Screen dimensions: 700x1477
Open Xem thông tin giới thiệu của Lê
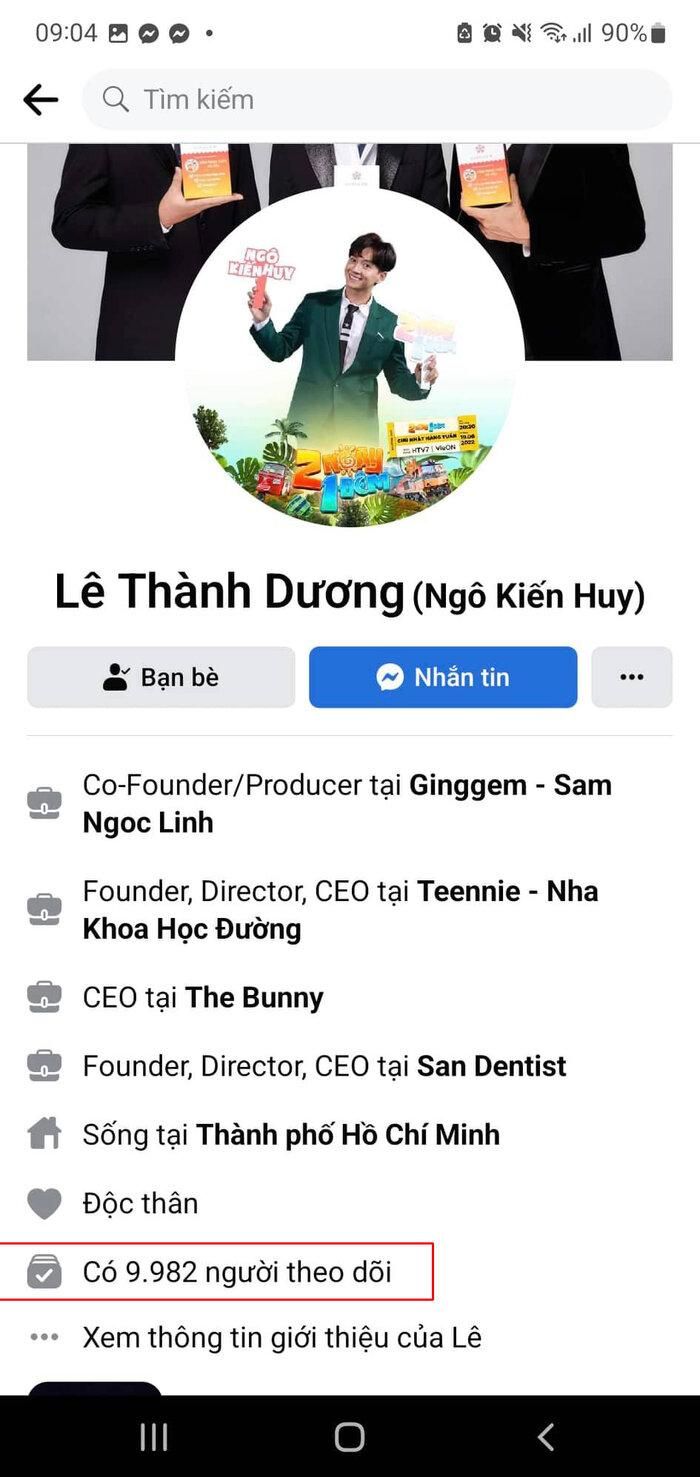point(281,1337)
